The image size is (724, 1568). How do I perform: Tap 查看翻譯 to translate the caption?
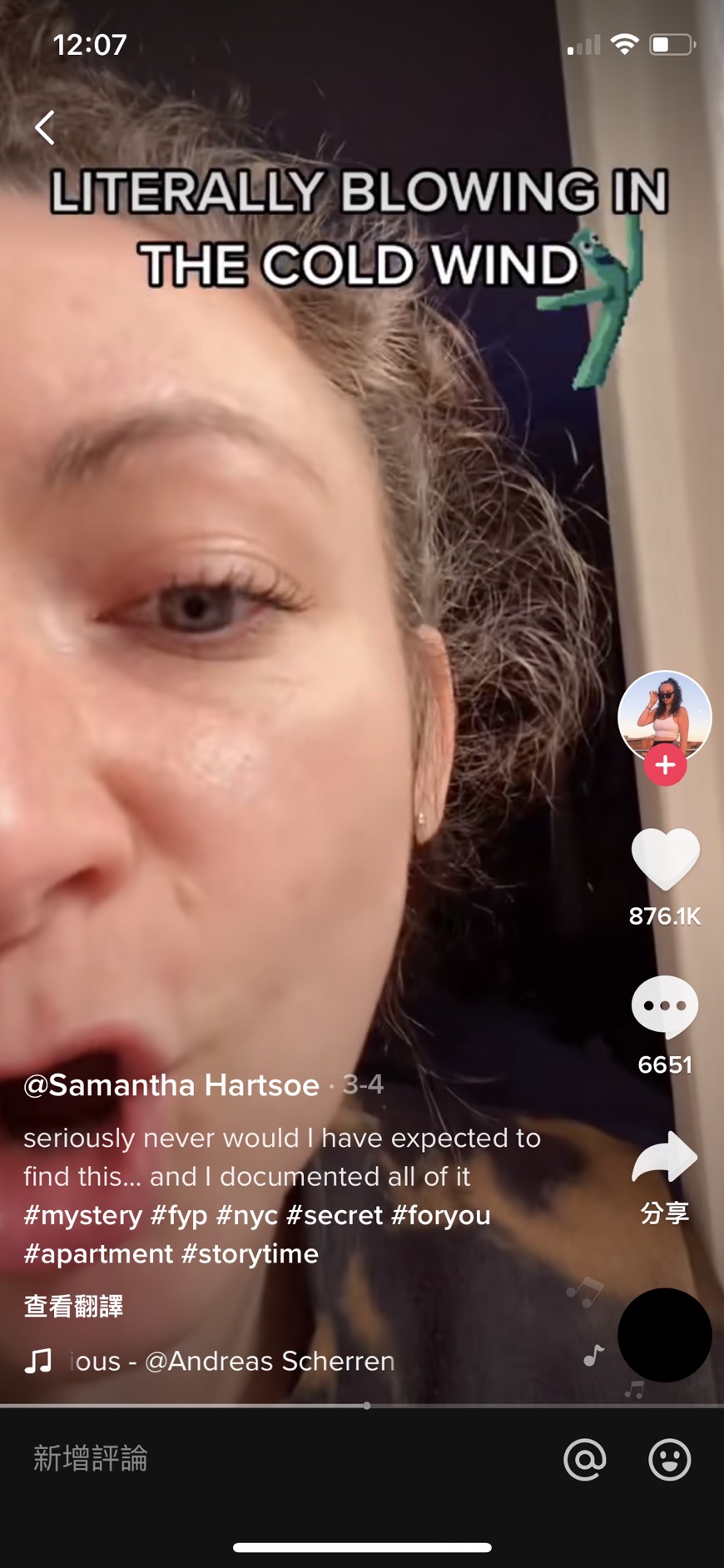[x=73, y=1306]
